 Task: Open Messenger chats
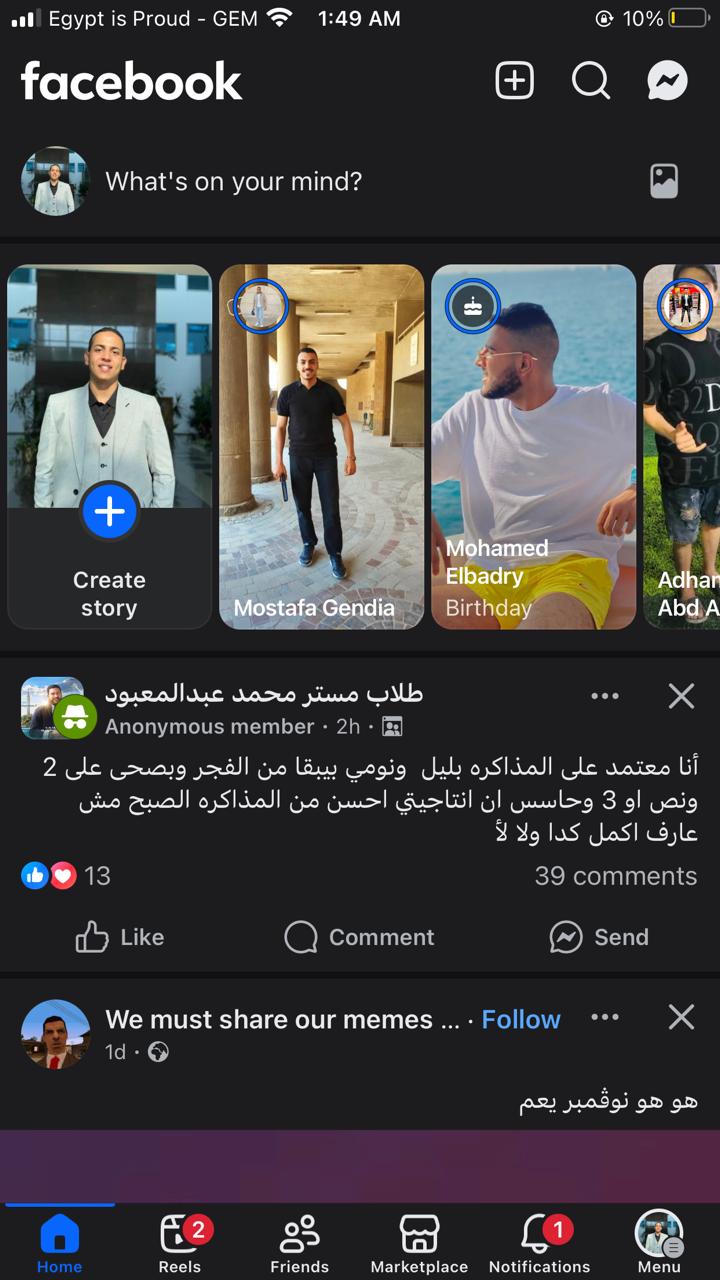click(x=667, y=81)
